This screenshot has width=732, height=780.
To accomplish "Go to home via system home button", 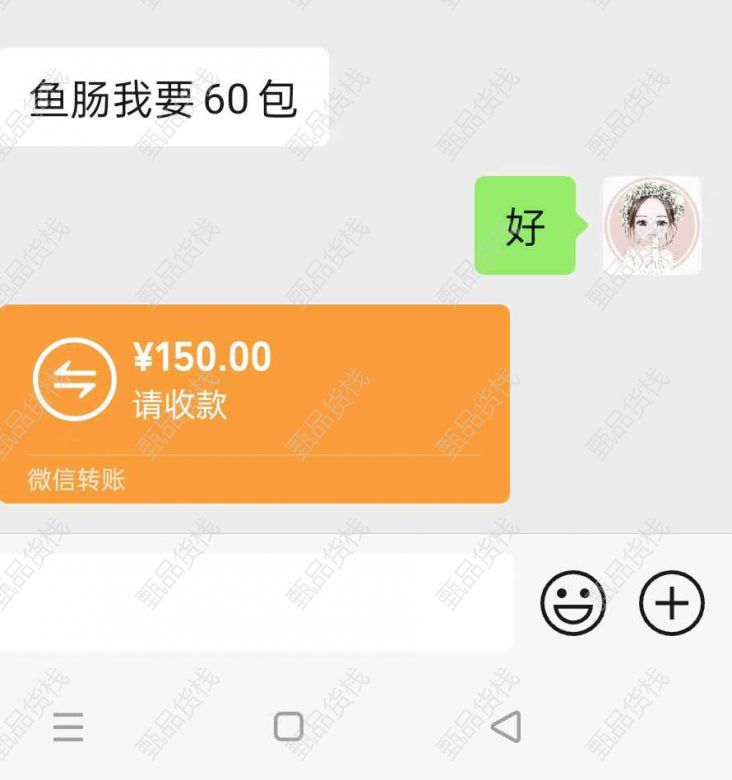I will 289,726.
